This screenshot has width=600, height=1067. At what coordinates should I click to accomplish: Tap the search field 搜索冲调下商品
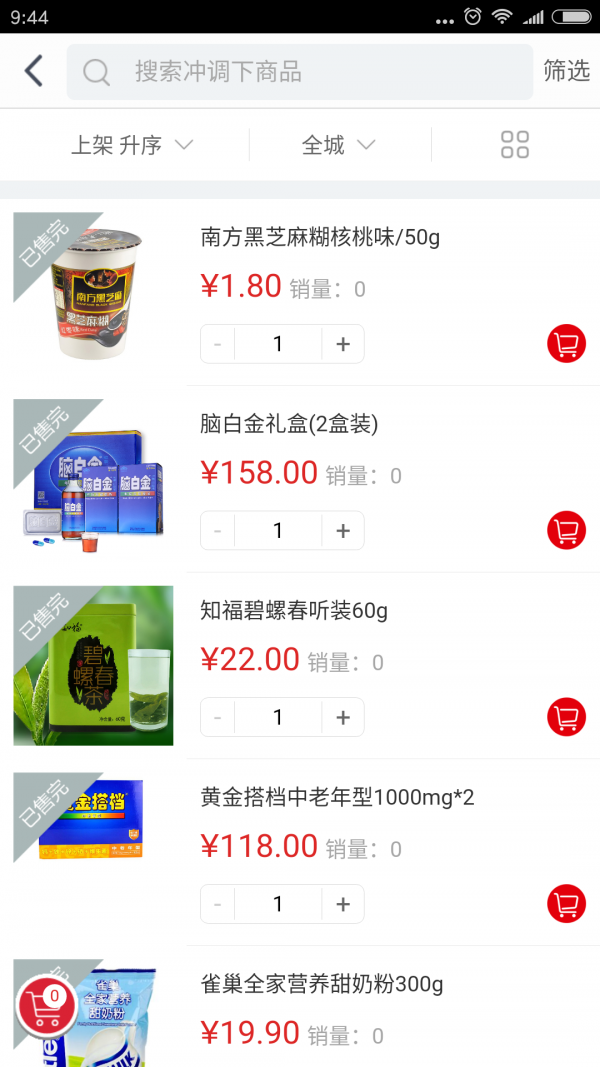300,72
